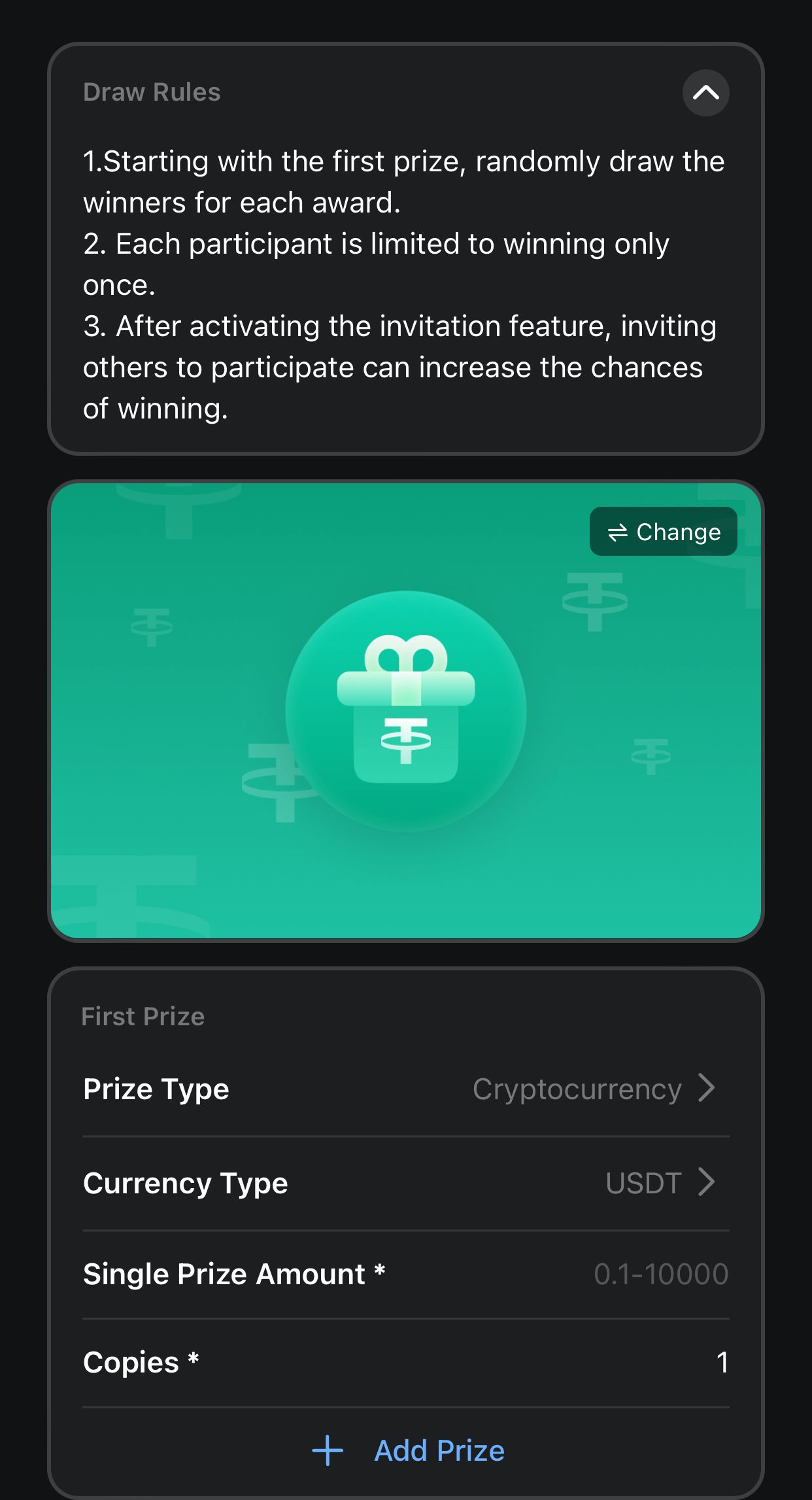Add another prize tier with Add Prize

click(x=438, y=1450)
